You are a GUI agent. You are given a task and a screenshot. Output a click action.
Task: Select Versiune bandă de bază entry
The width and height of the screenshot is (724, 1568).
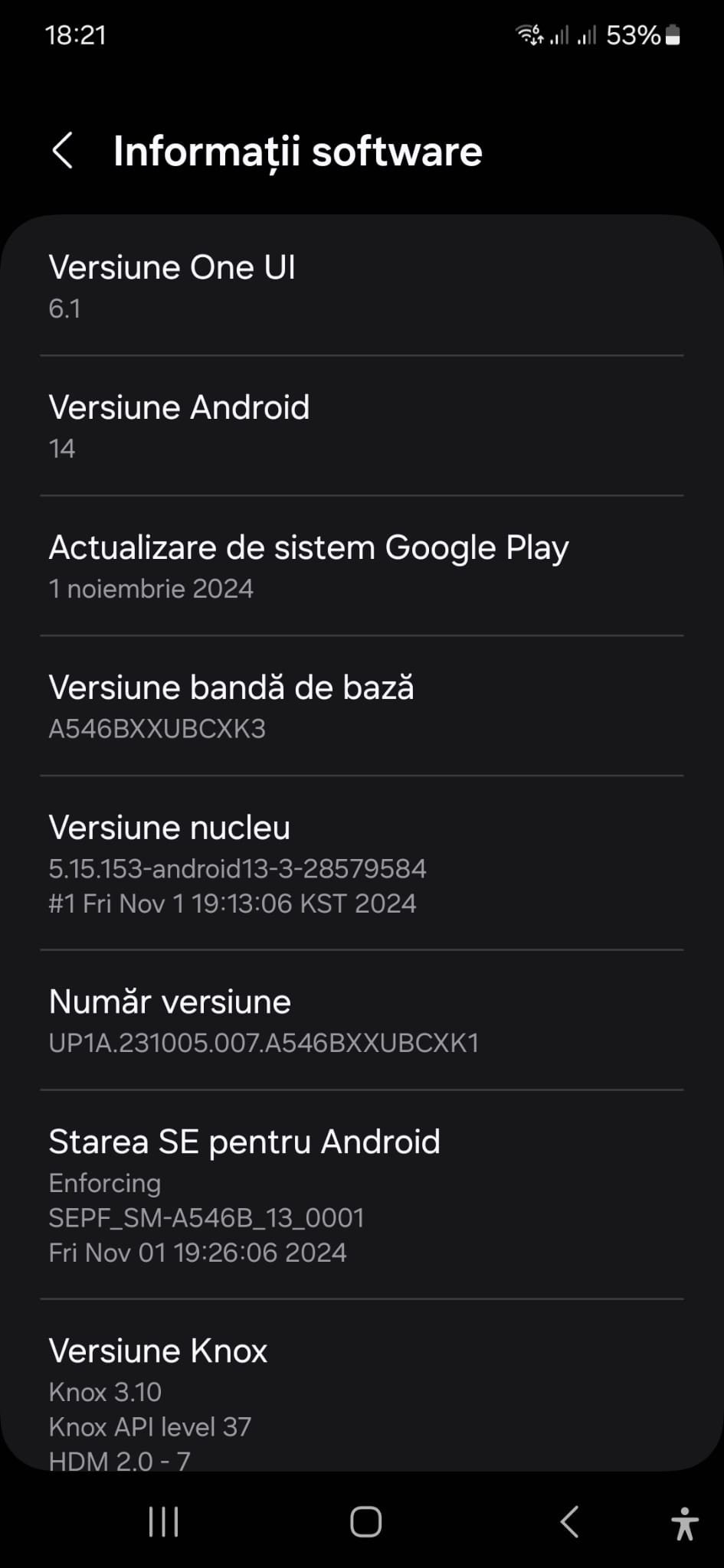coord(362,706)
